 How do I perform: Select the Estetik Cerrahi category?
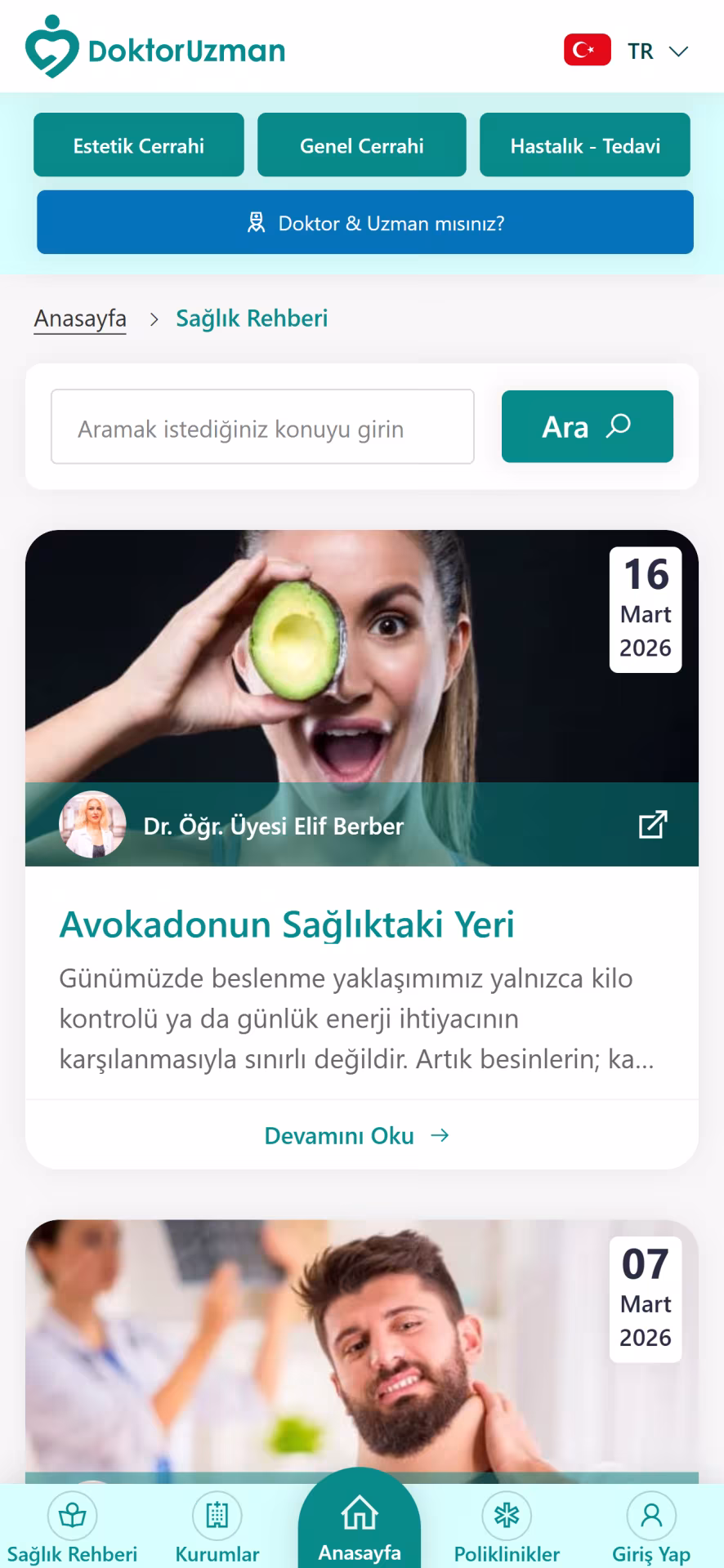139,145
